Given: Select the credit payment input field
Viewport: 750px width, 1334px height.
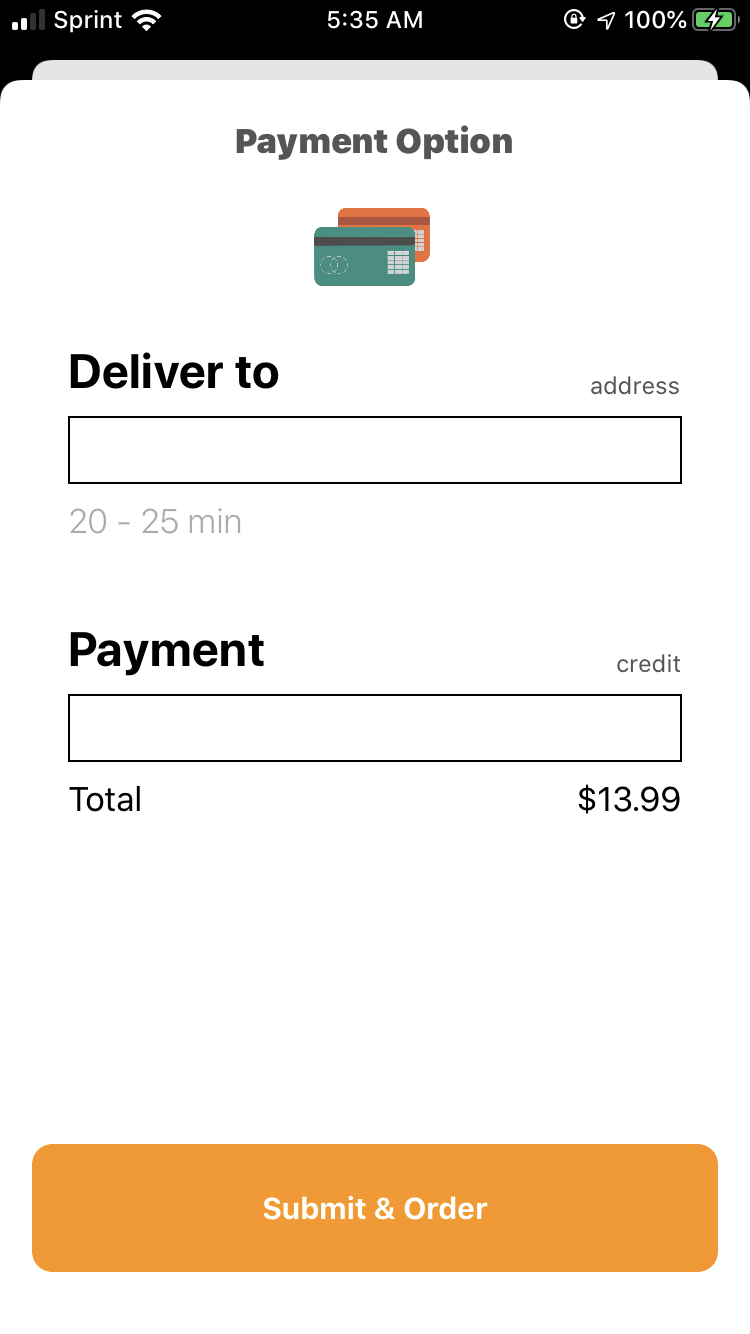Looking at the screenshot, I should click(374, 728).
